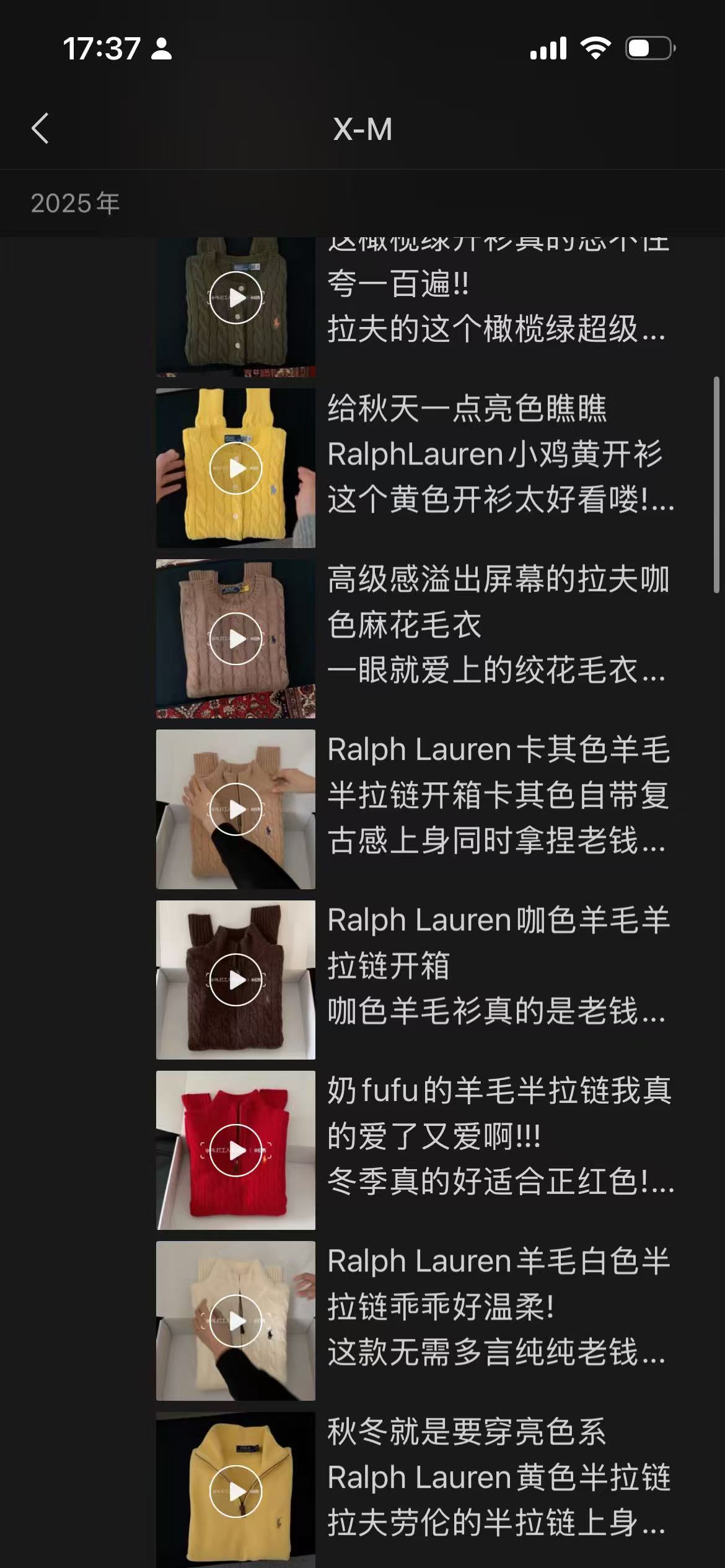The width and height of the screenshot is (725, 1568).
Task: Play the white wool half-zip video
Action: click(235, 1320)
